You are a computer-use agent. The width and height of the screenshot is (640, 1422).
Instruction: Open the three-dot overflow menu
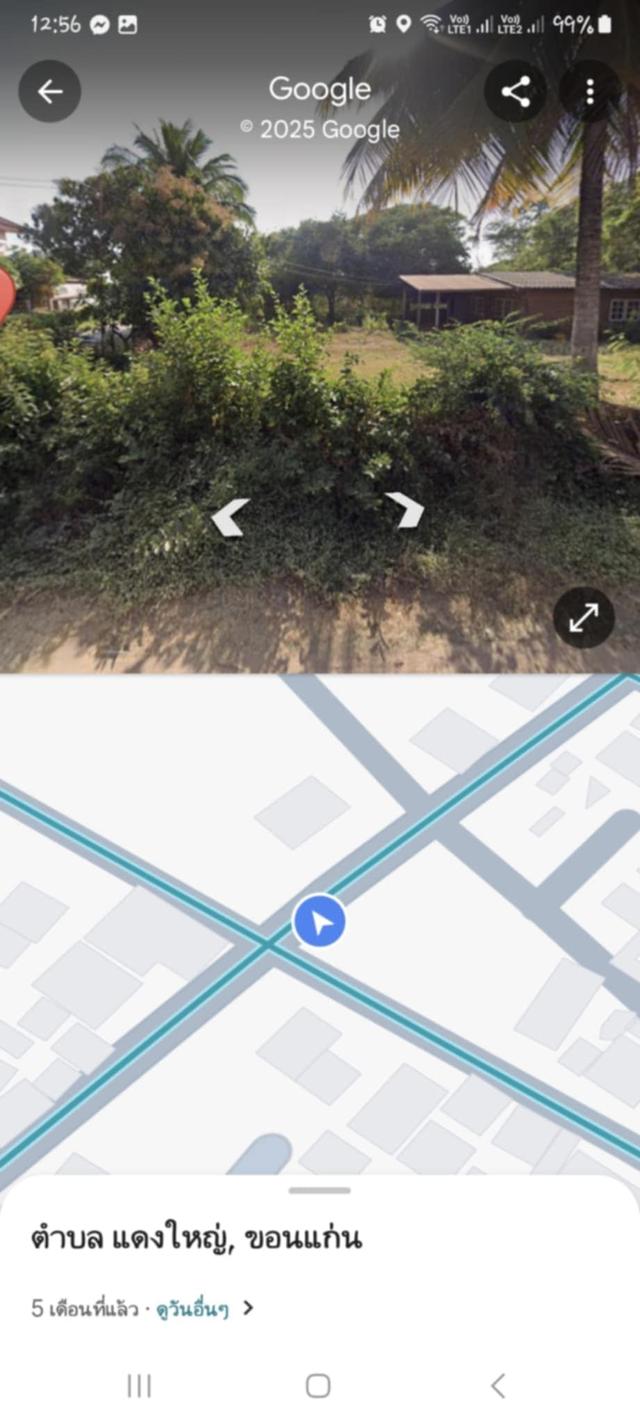click(x=590, y=91)
